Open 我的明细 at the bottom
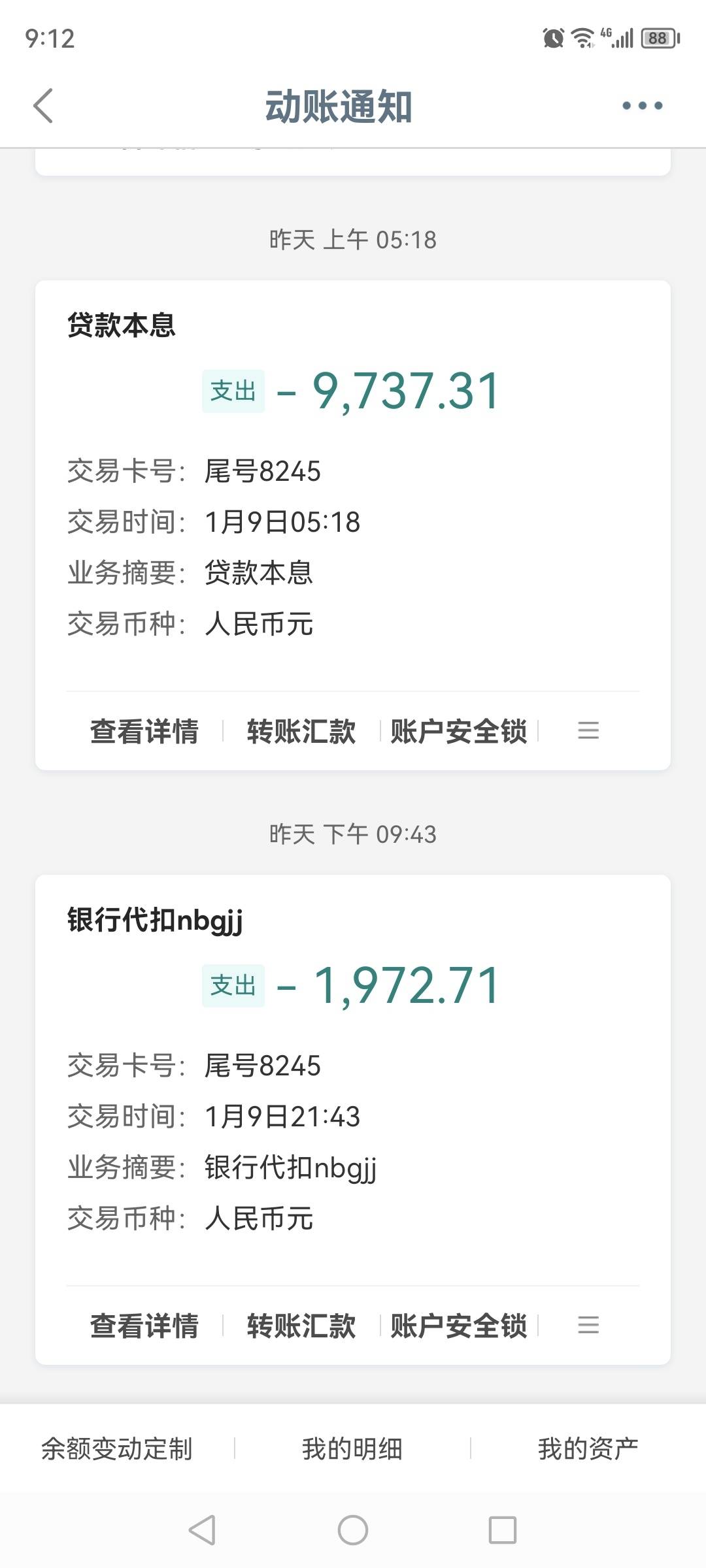Screen dimensions: 706x1568 point(352,1448)
